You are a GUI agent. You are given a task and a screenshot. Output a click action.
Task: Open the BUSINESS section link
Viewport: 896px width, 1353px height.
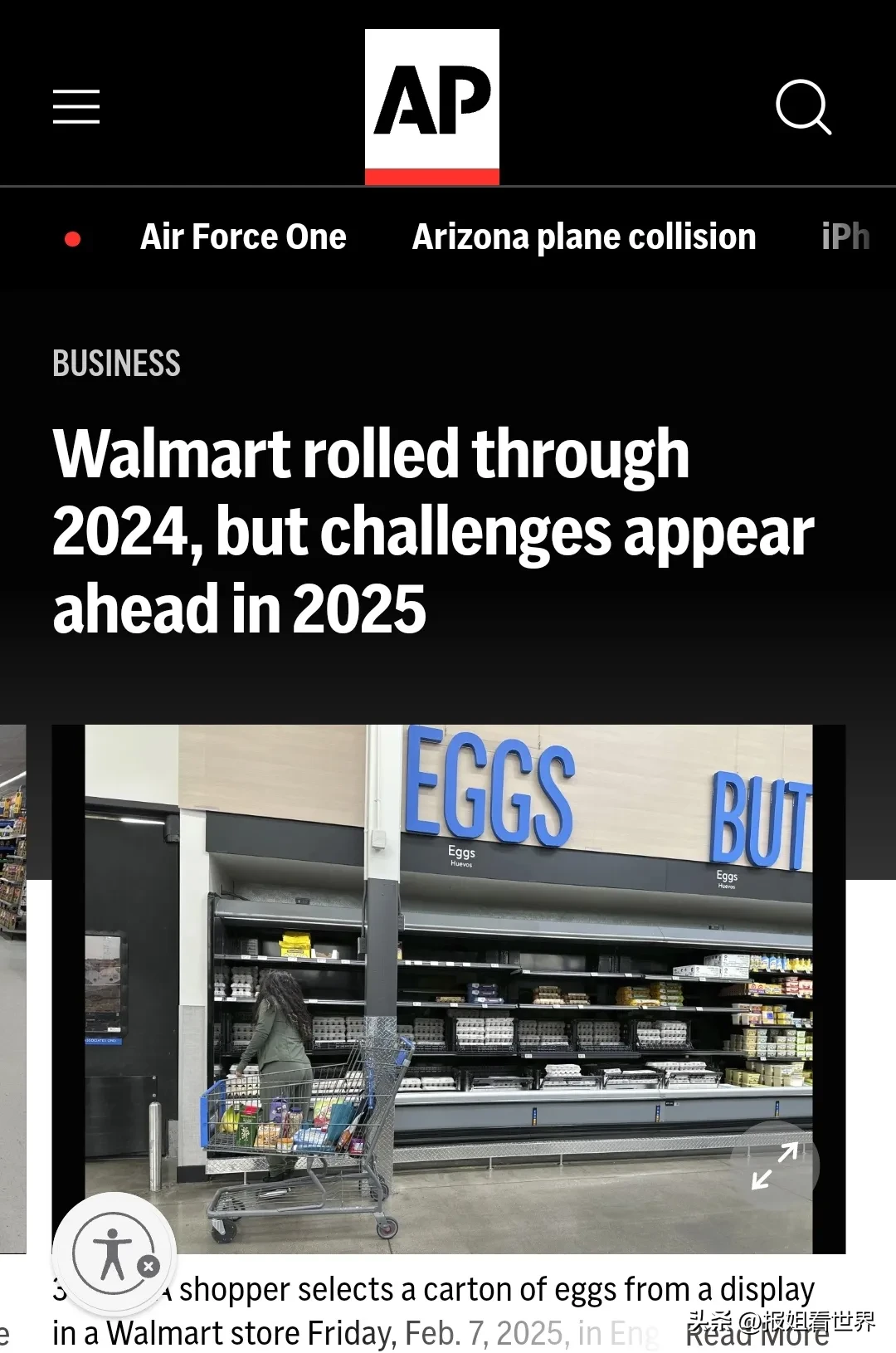[117, 364]
